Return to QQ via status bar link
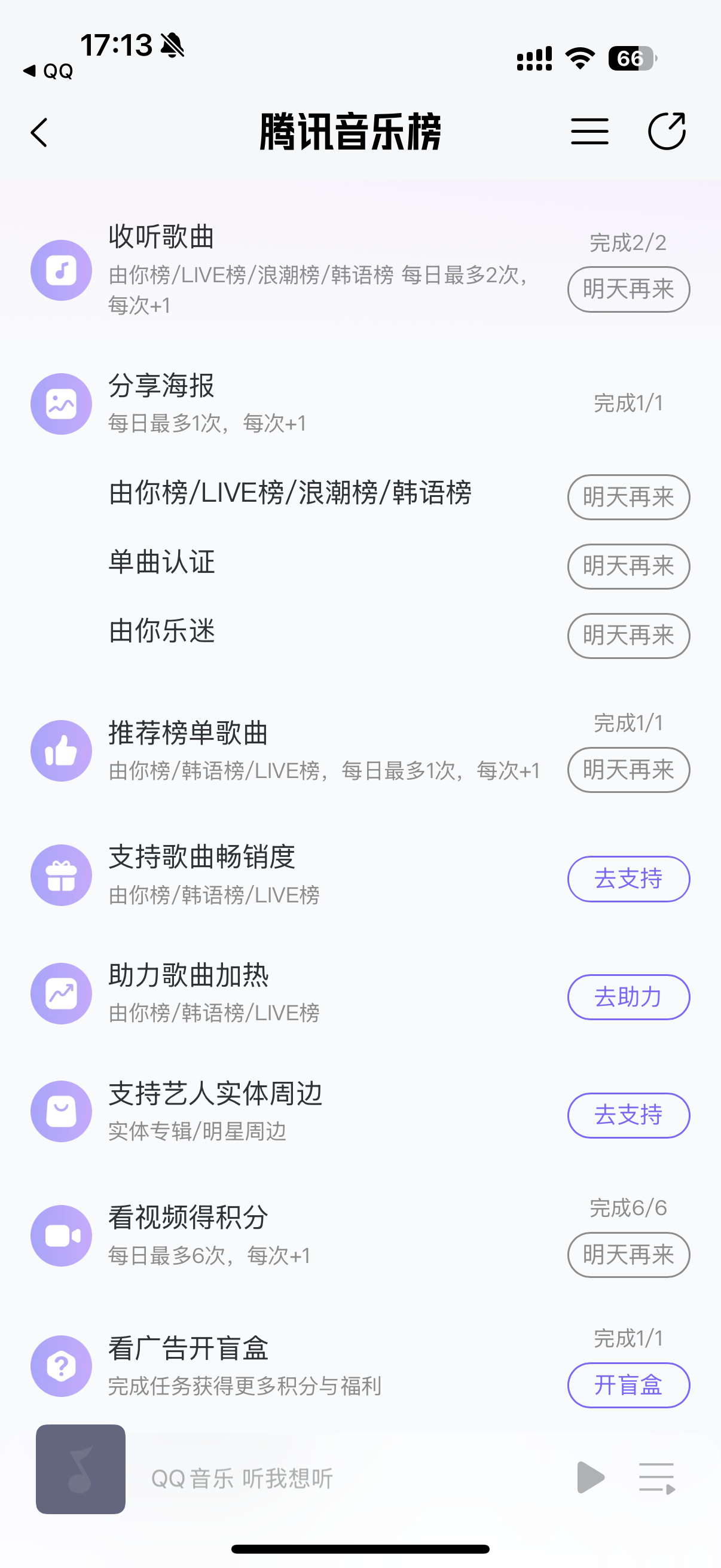721x1568 pixels. pos(48,71)
